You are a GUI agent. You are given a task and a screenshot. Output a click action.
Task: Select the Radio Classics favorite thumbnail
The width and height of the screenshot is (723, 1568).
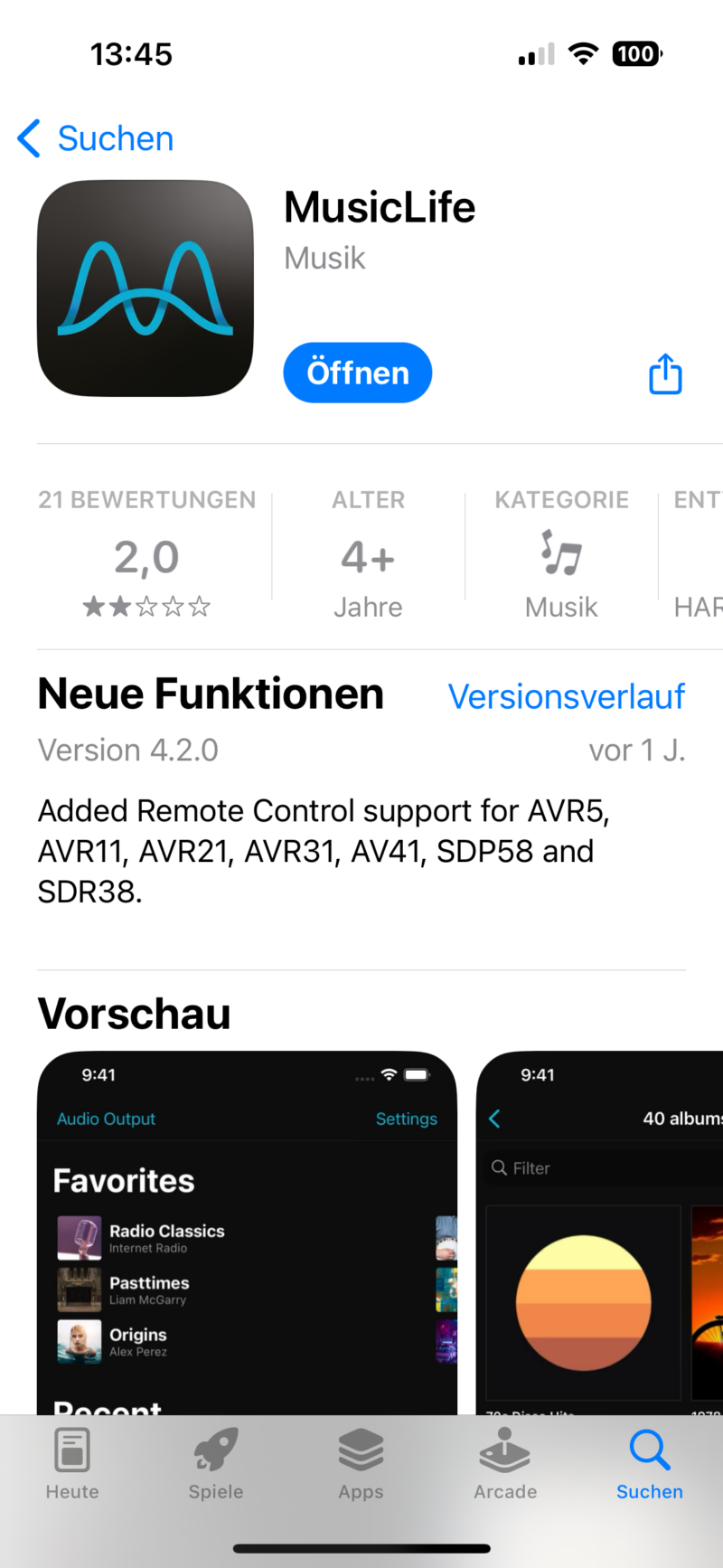click(x=80, y=1238)
